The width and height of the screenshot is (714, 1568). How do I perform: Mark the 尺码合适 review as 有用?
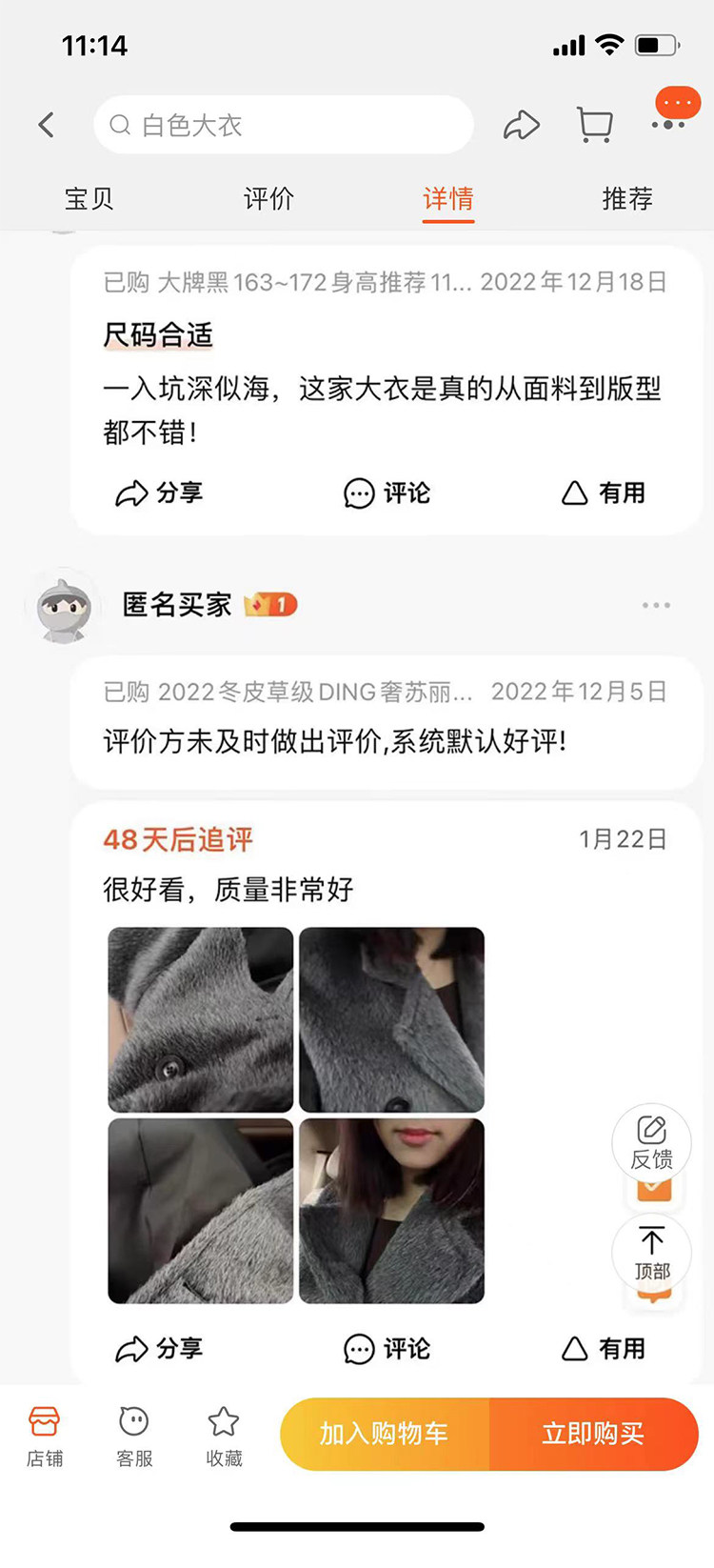click(604, 493)
